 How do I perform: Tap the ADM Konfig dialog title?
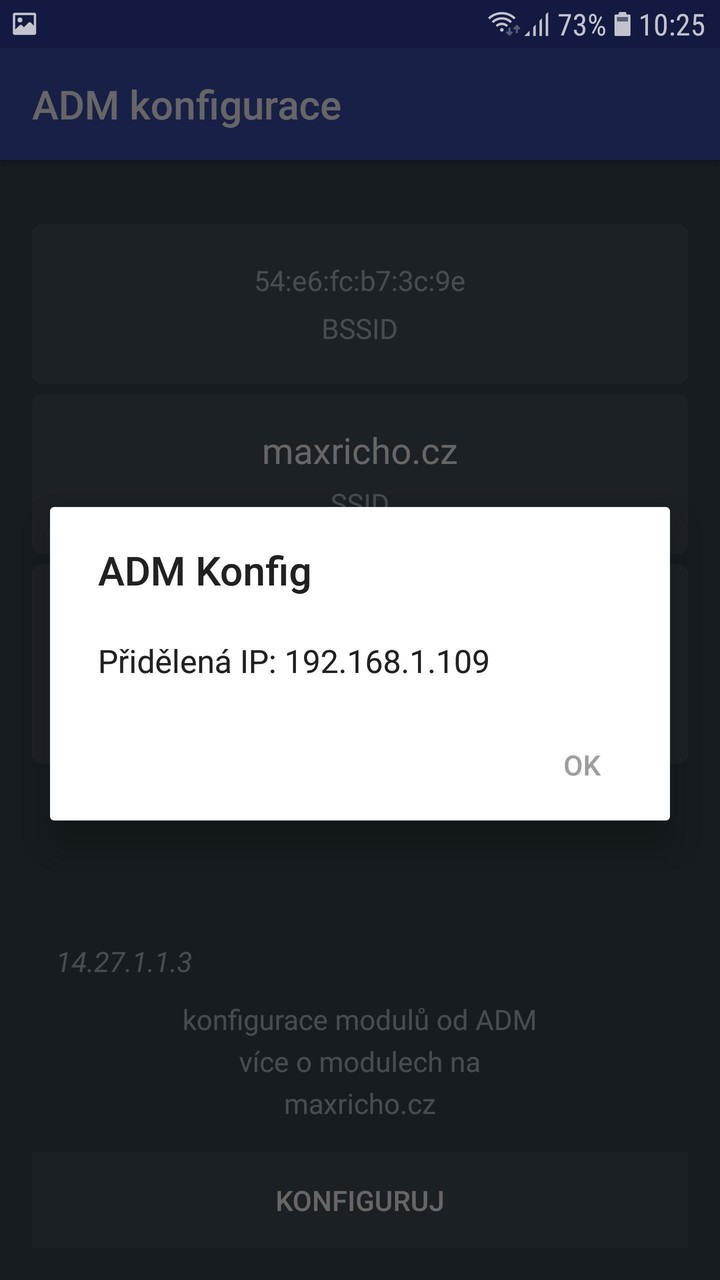[204, 571]
